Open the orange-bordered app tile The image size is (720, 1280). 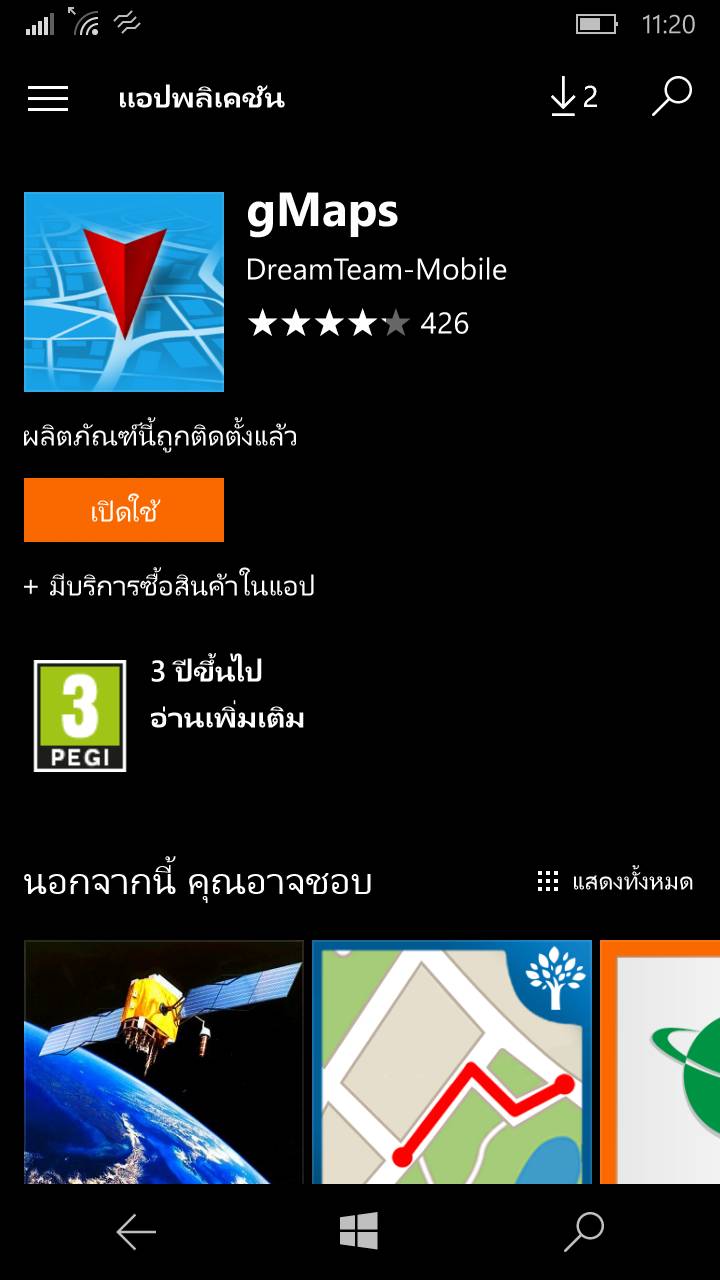pos(660,1062)
